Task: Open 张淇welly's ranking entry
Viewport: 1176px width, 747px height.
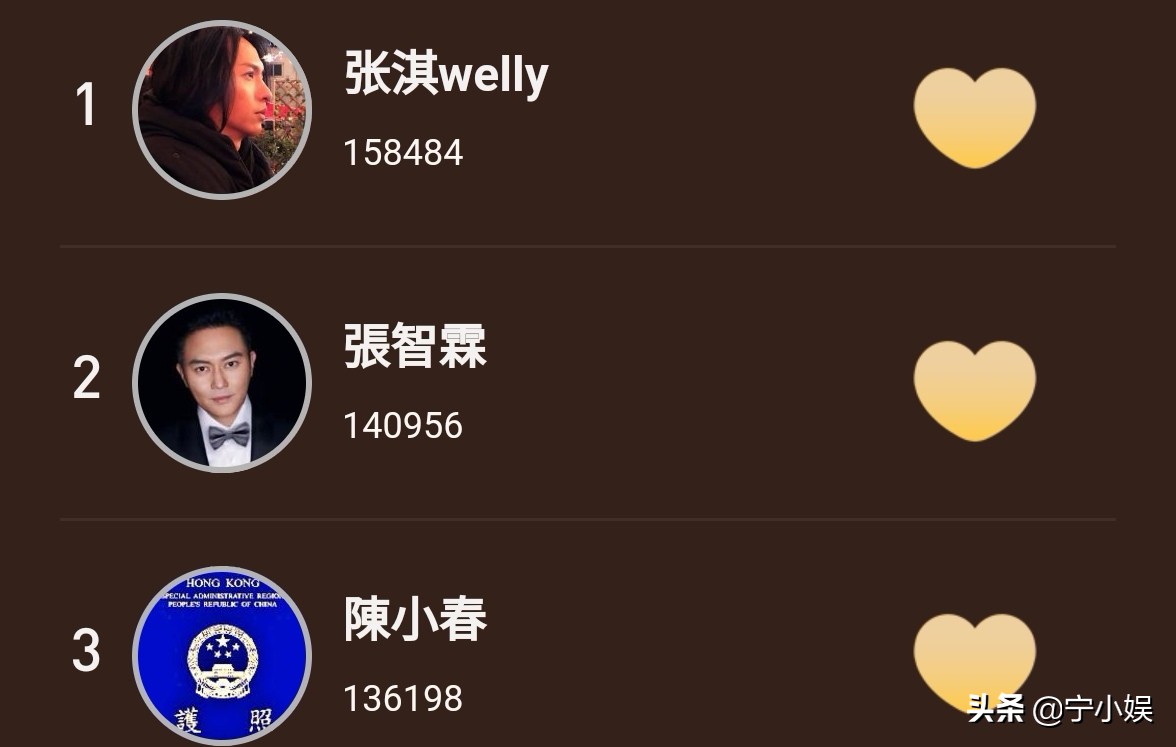Action: click(446, 76)
